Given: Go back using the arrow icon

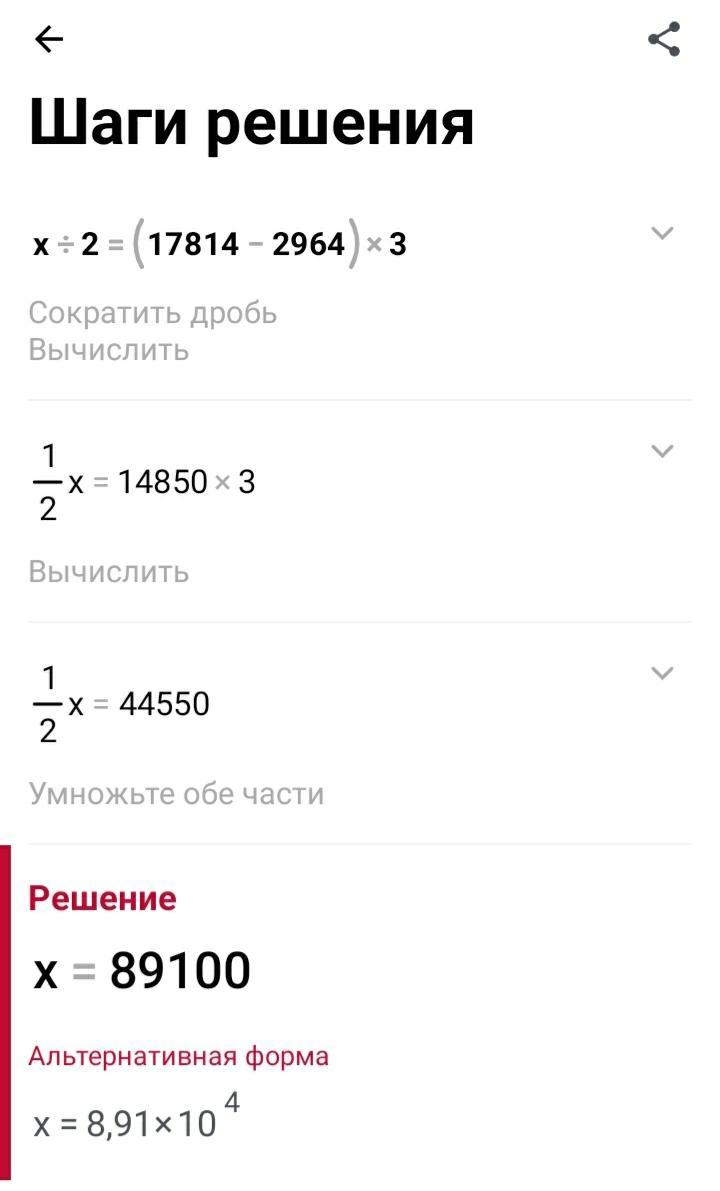Looking at the screenshot, I should tap(48, 40).
